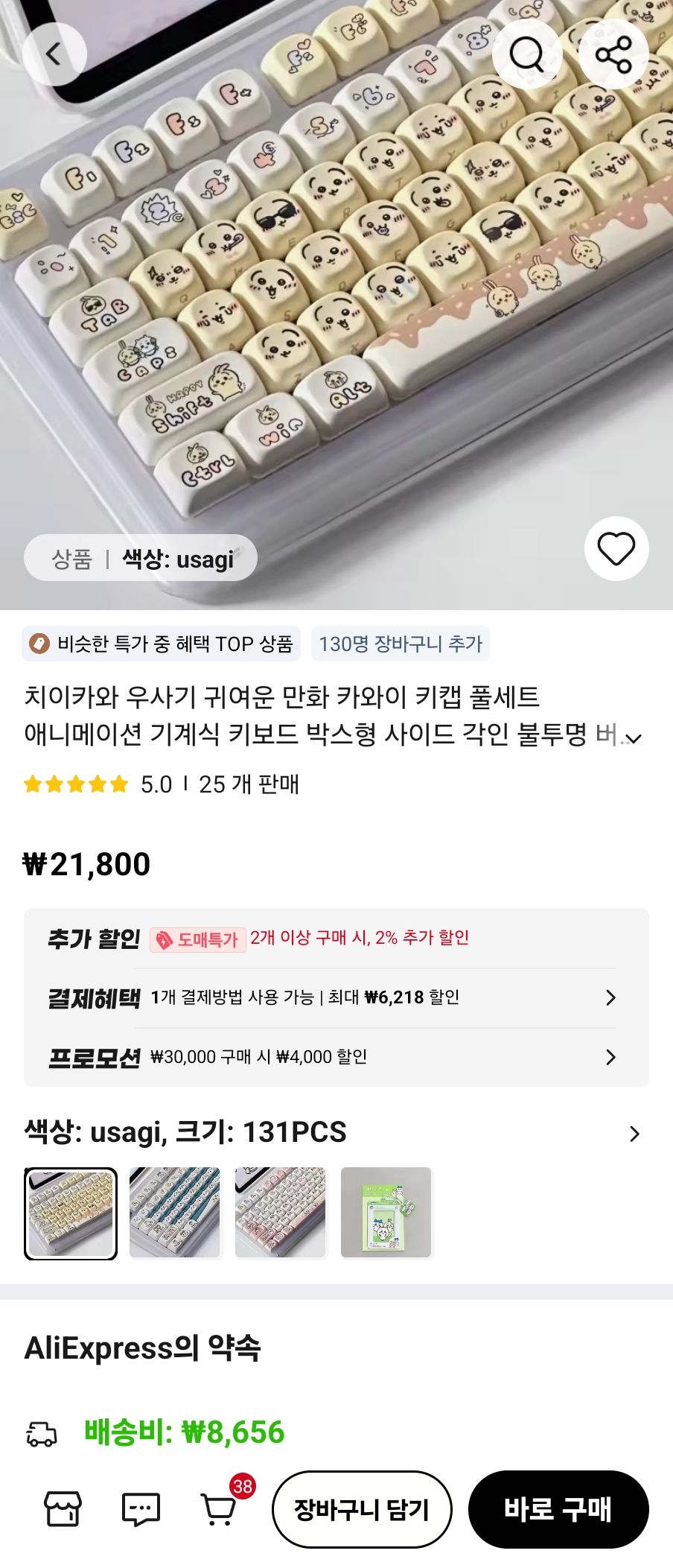Tap the 비슷한 특가 중 혜택 TOP 상품 badge
This screenshot has width=673, height=1568.
tap(161, 644)
